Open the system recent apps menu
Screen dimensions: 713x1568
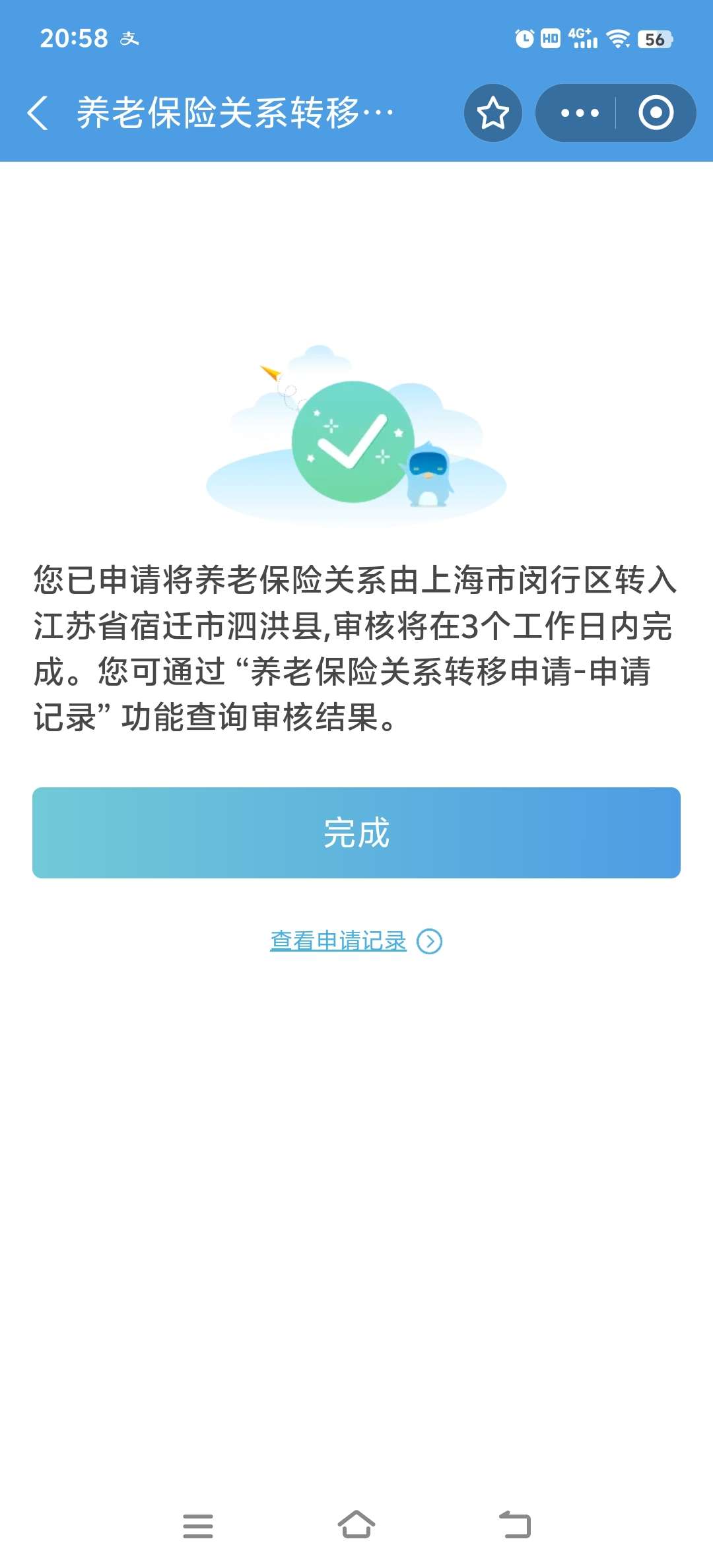coord(198,1526)
